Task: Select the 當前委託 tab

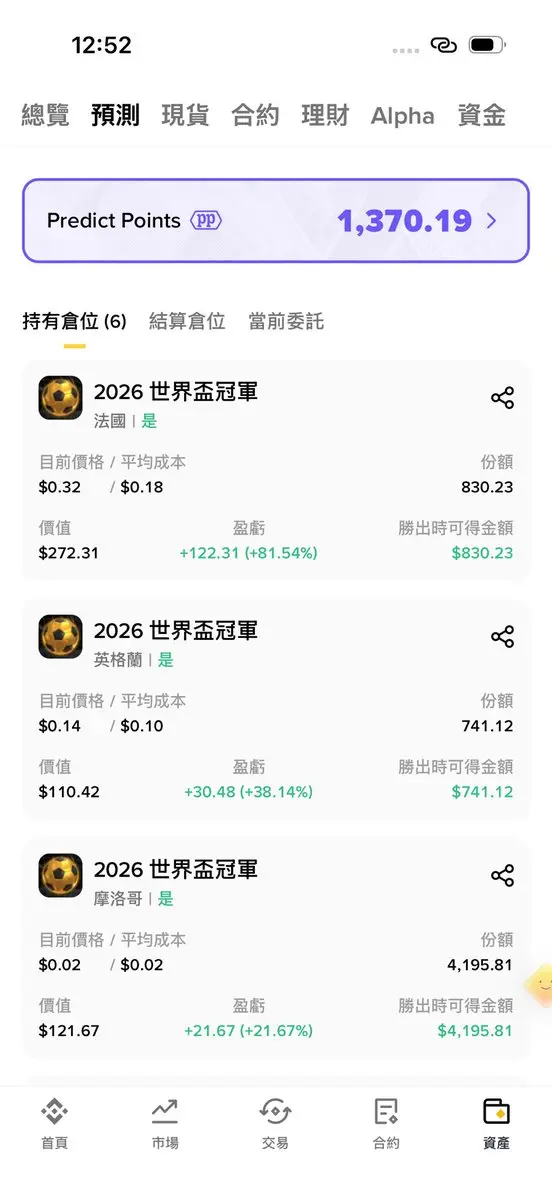Action: (286, 322)
